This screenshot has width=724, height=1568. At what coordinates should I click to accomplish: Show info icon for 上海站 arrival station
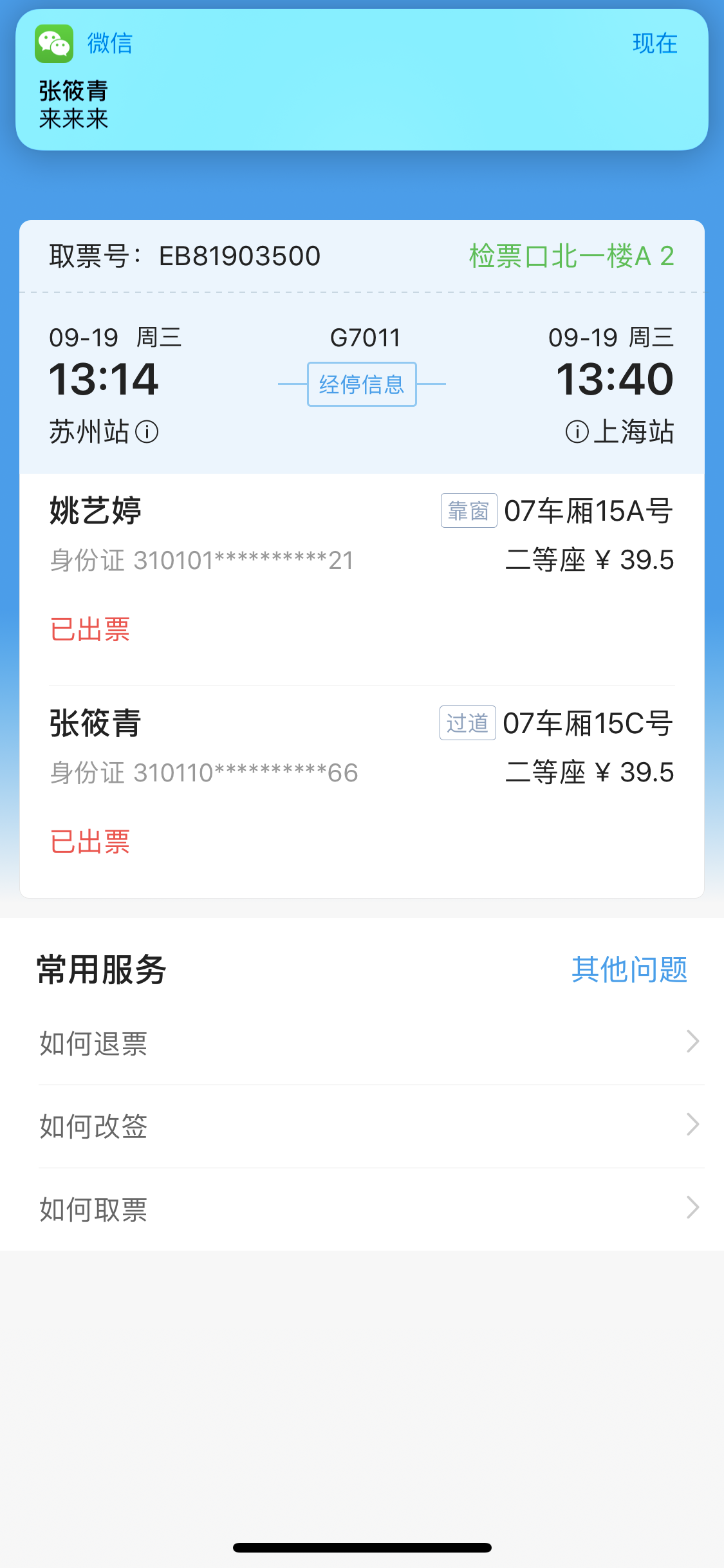pos(577,432)
